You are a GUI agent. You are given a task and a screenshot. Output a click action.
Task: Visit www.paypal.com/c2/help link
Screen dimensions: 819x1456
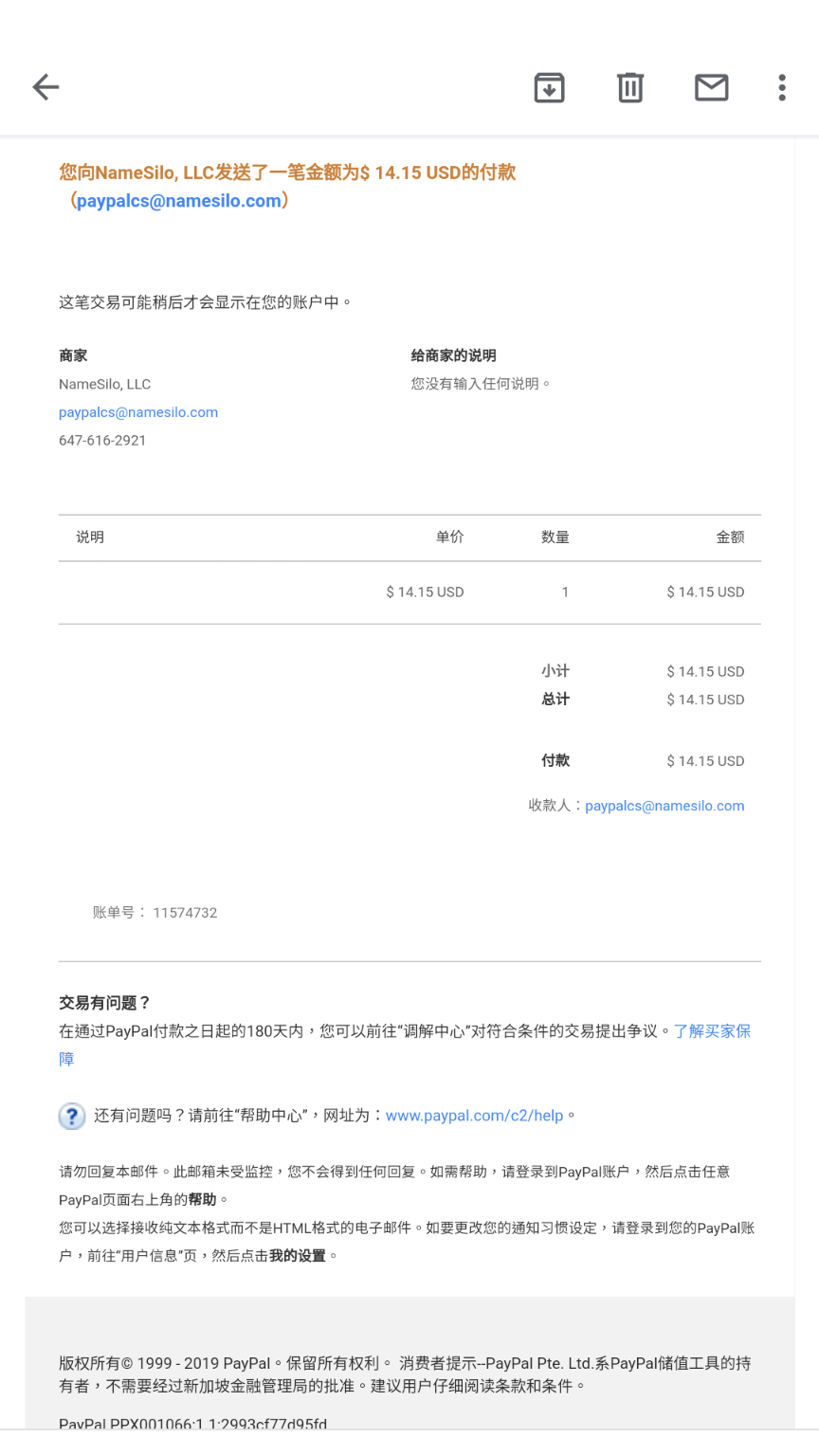474,1116
